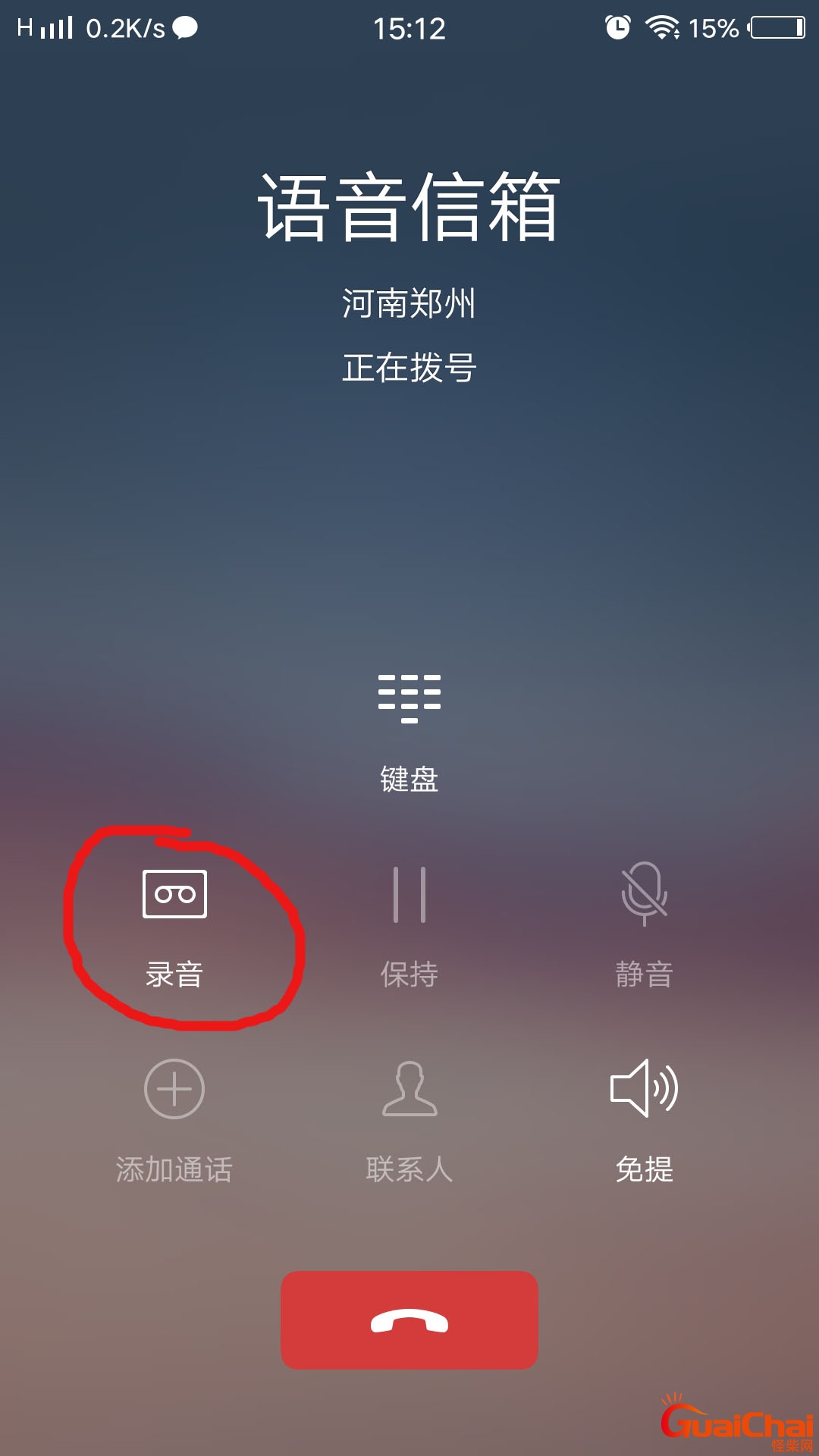
Task: Mute the microphone with 静音
Action: tap(645, 926)
